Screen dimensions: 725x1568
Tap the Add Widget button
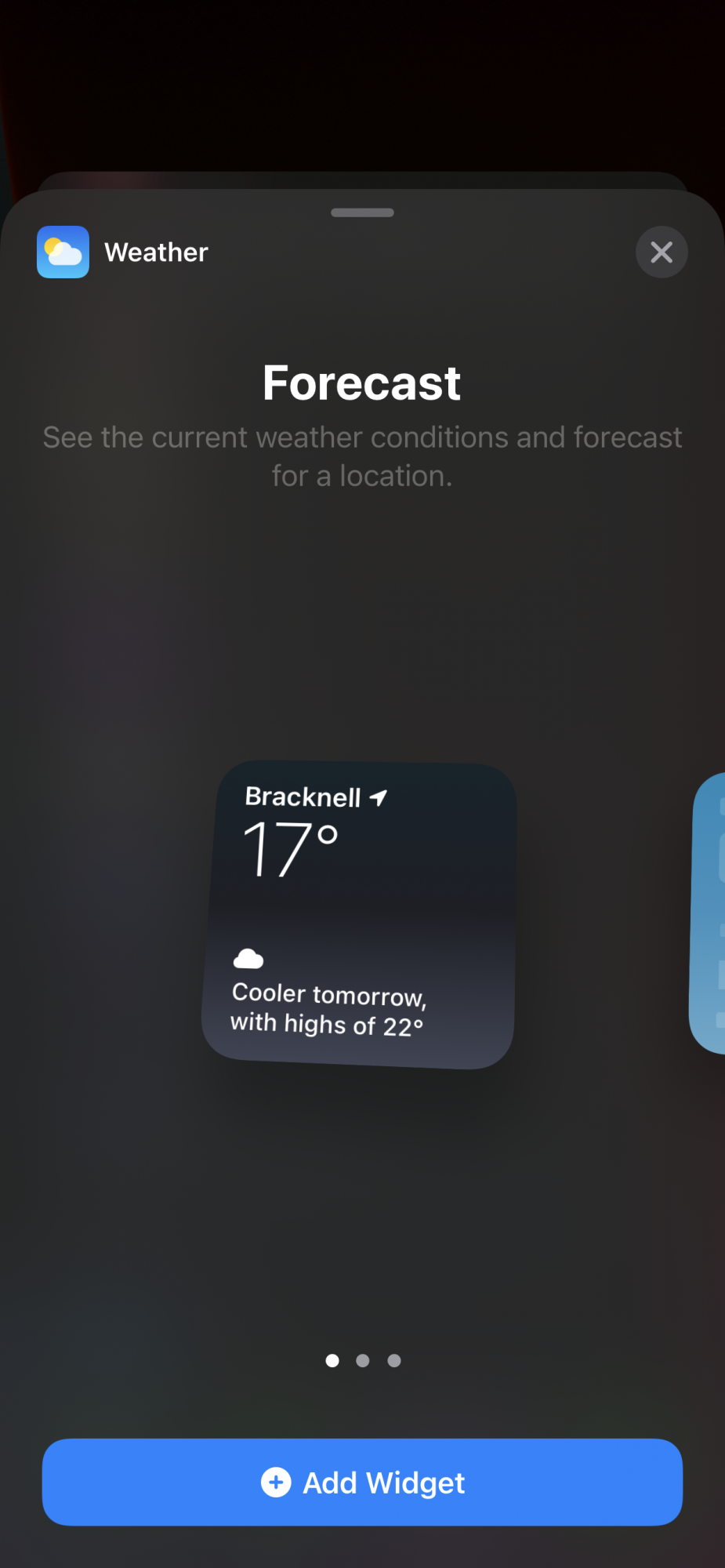pyautogui.click(x=362, y=1482)
